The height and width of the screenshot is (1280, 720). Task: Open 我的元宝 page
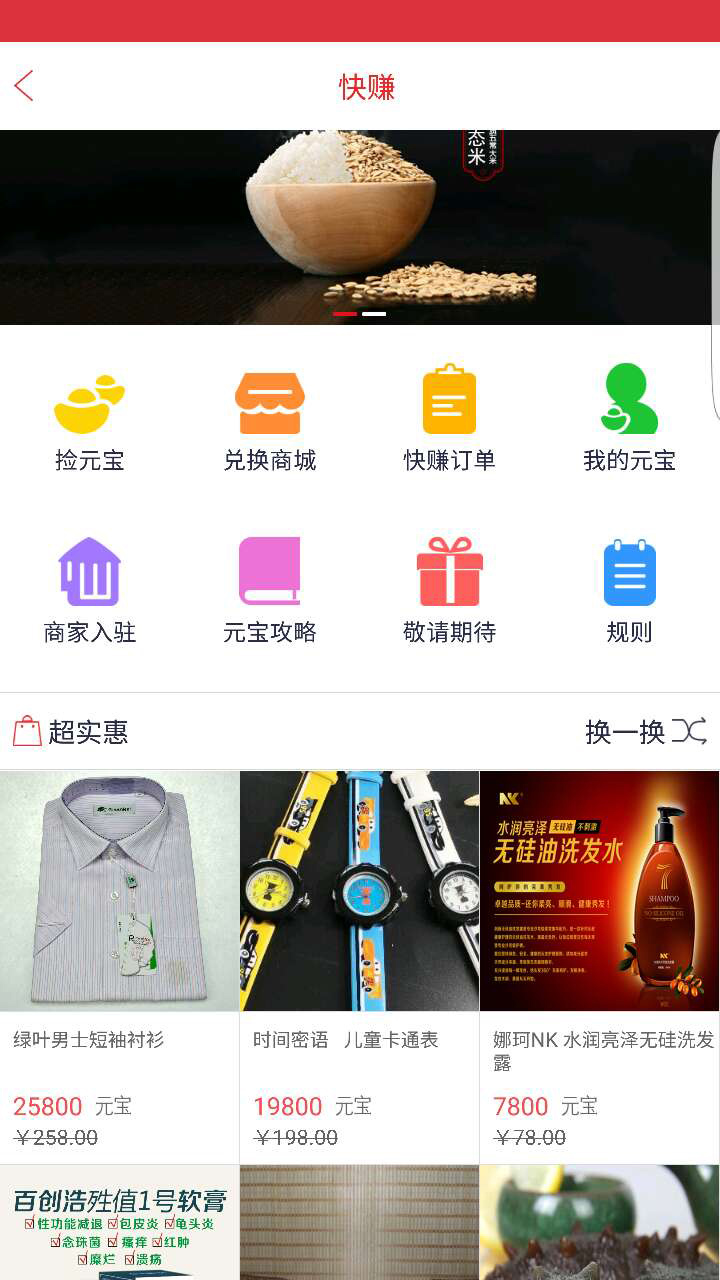pos(630,422)
